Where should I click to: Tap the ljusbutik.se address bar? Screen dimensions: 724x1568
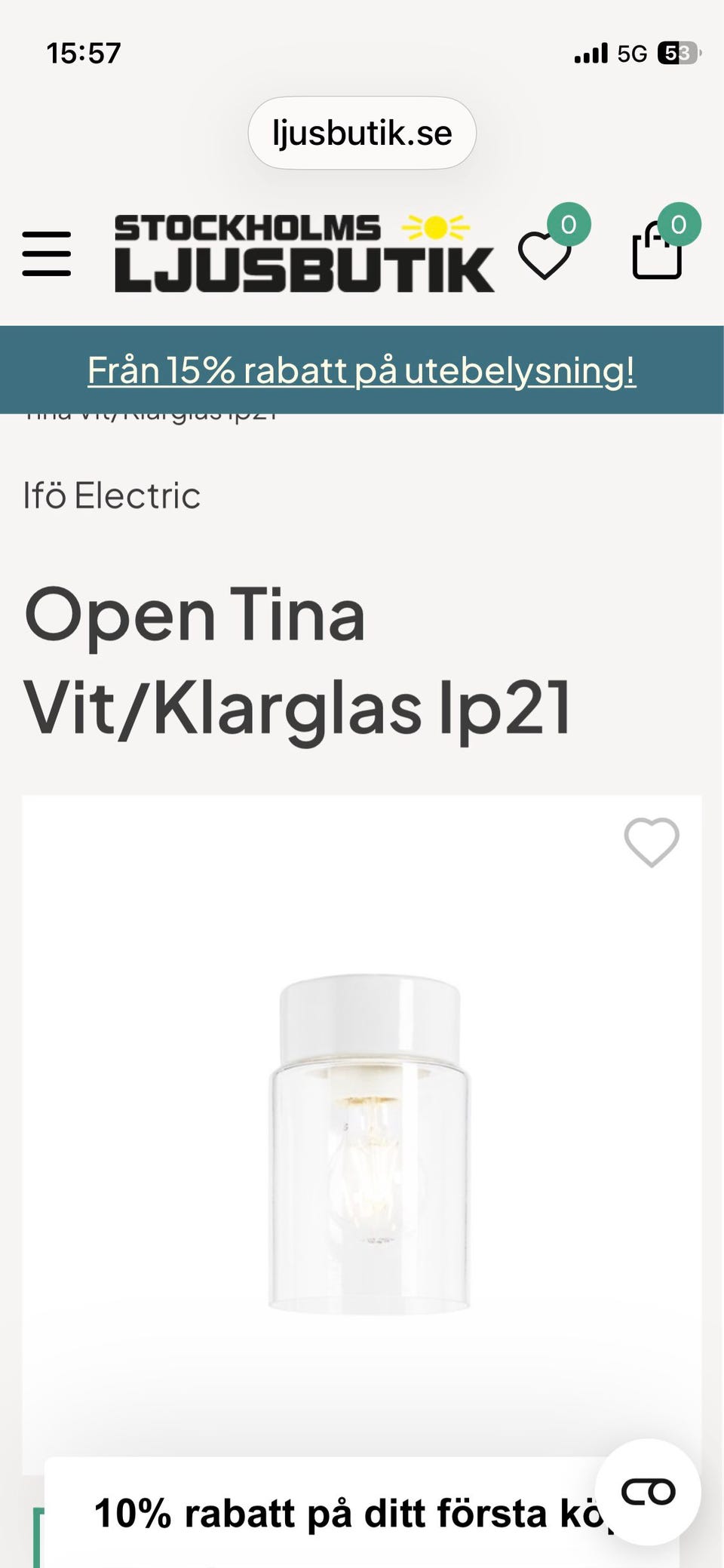[362, 133]
